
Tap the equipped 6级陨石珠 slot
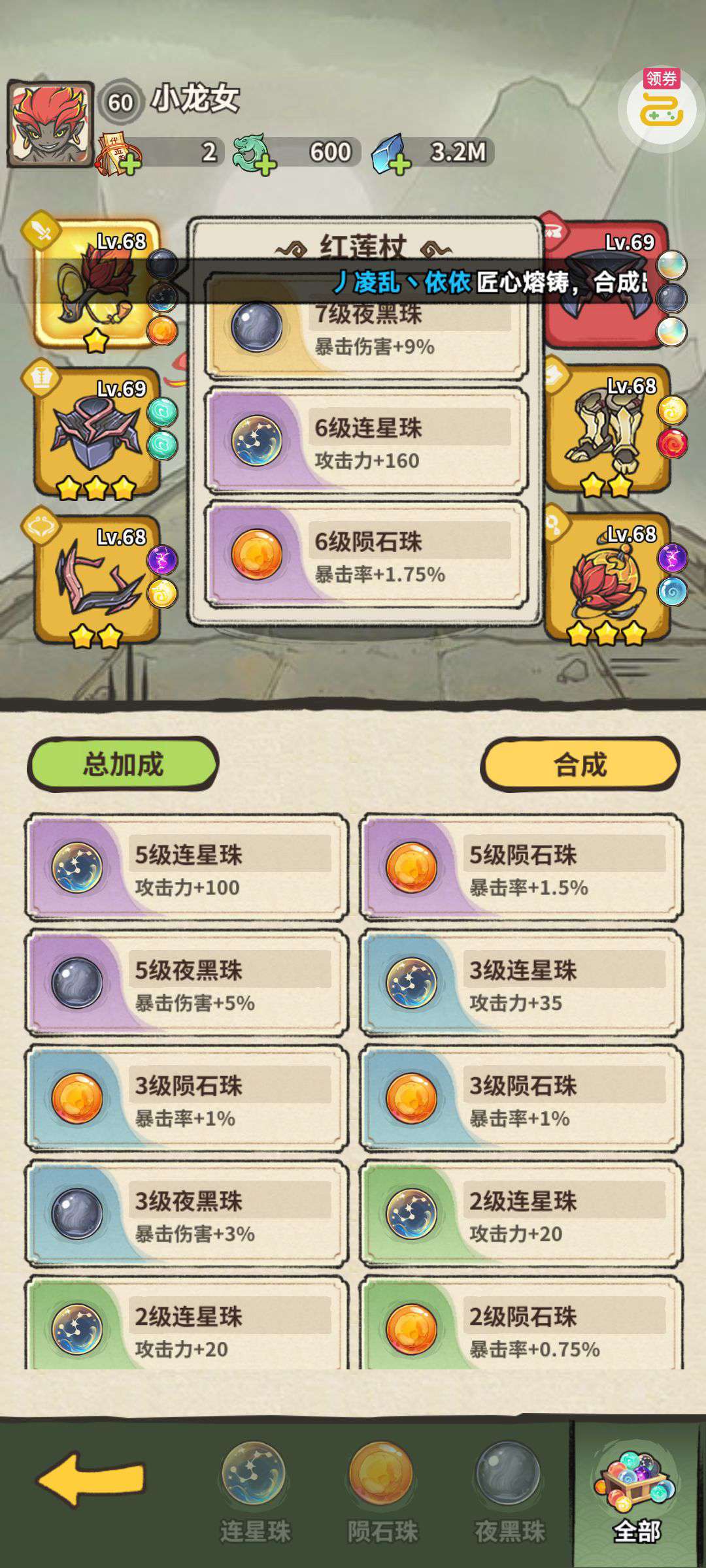click(366, 555)
